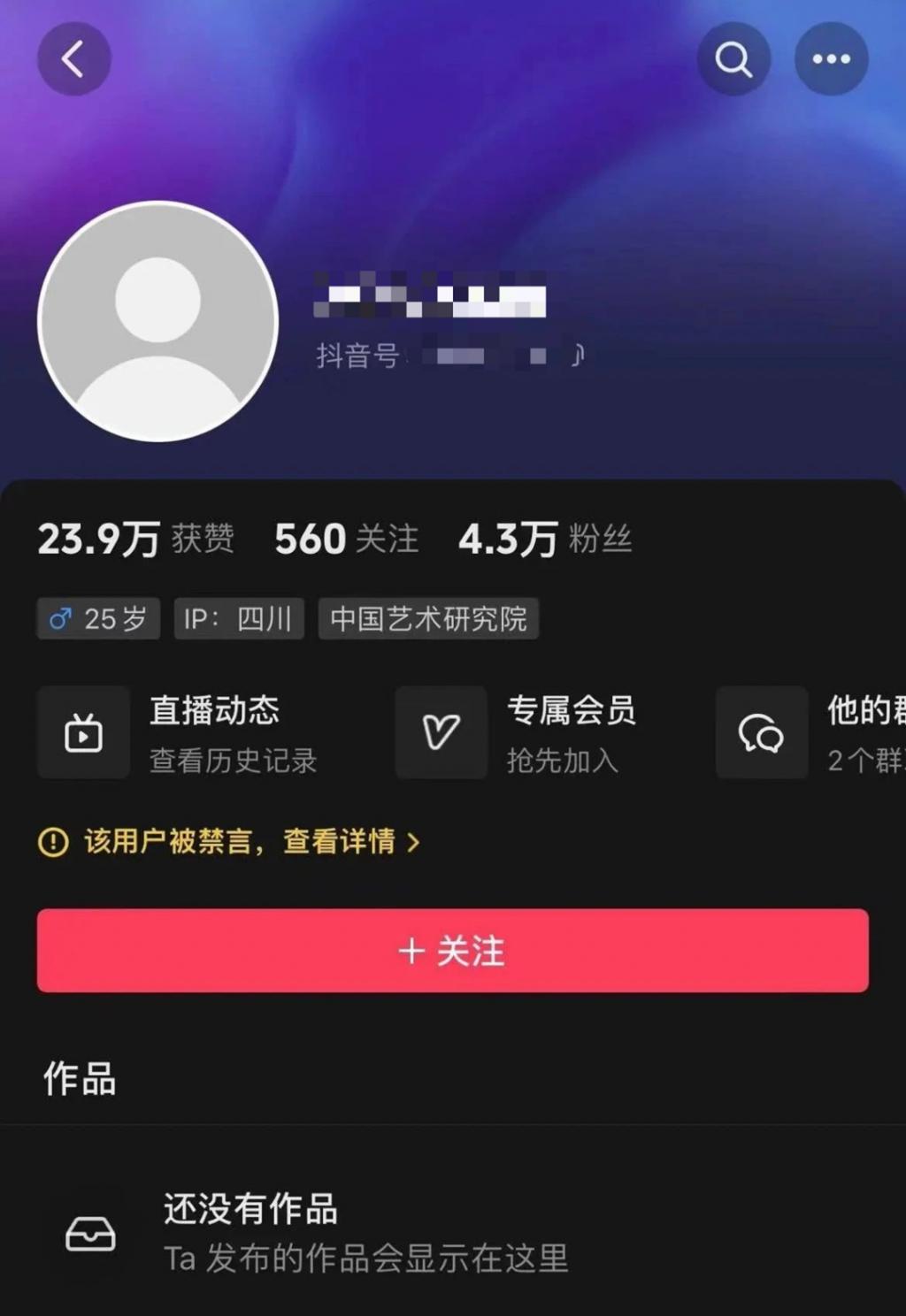This screenshot has width=906, height=1316.
Task: Open search on this profile
Action: (733, 59)
